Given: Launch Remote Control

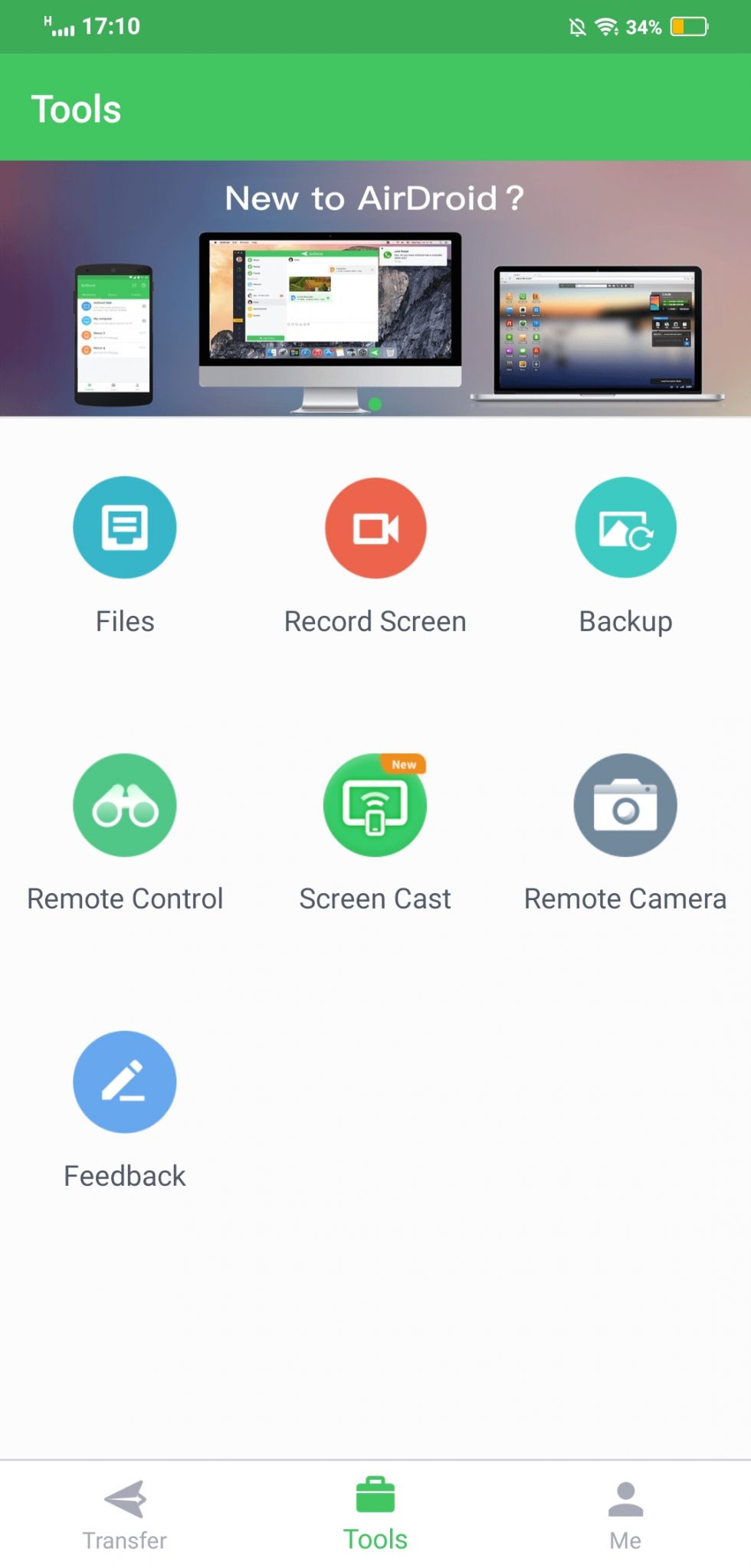Looking at the screenshot, I should [125, 805].
